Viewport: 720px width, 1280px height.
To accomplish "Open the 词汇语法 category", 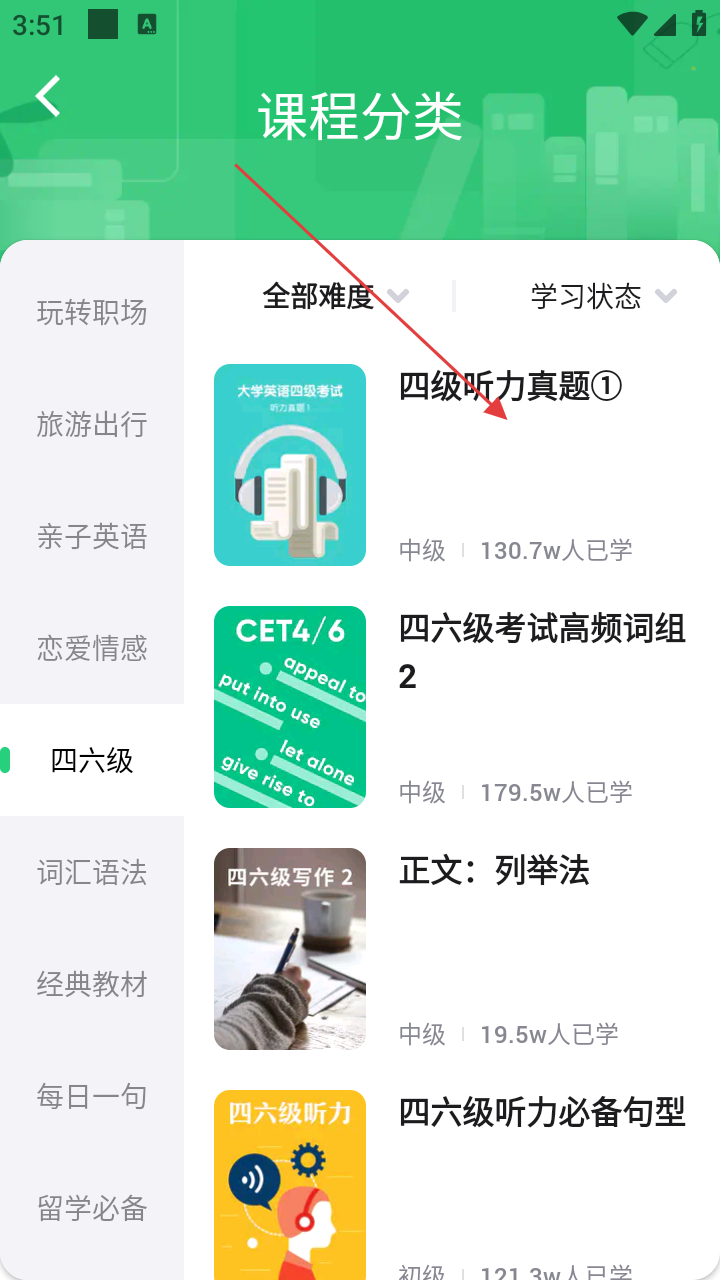I will tap(92, 873).
